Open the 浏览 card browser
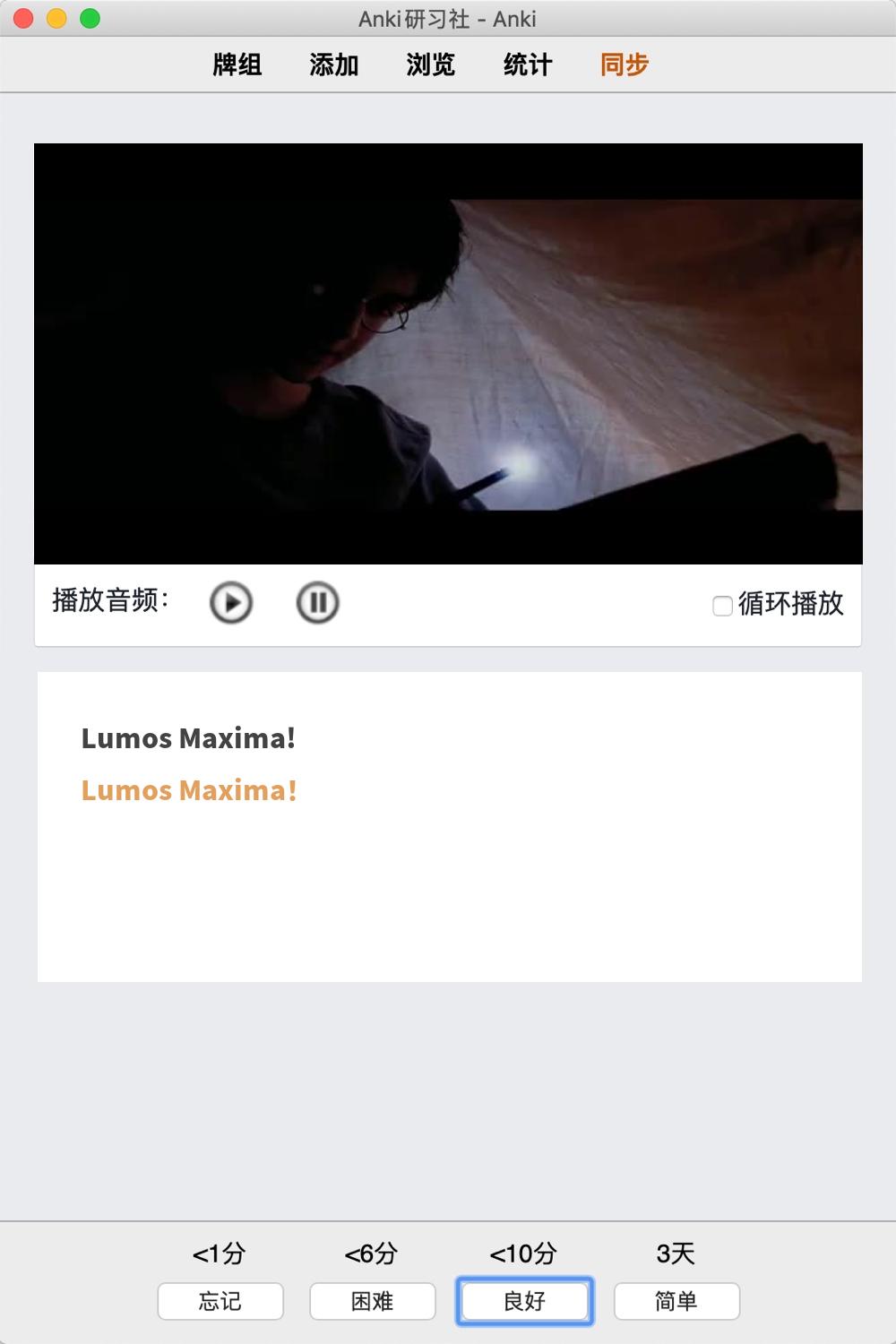Viewport: 896px width, 1344px height. [x=431, y=65]
